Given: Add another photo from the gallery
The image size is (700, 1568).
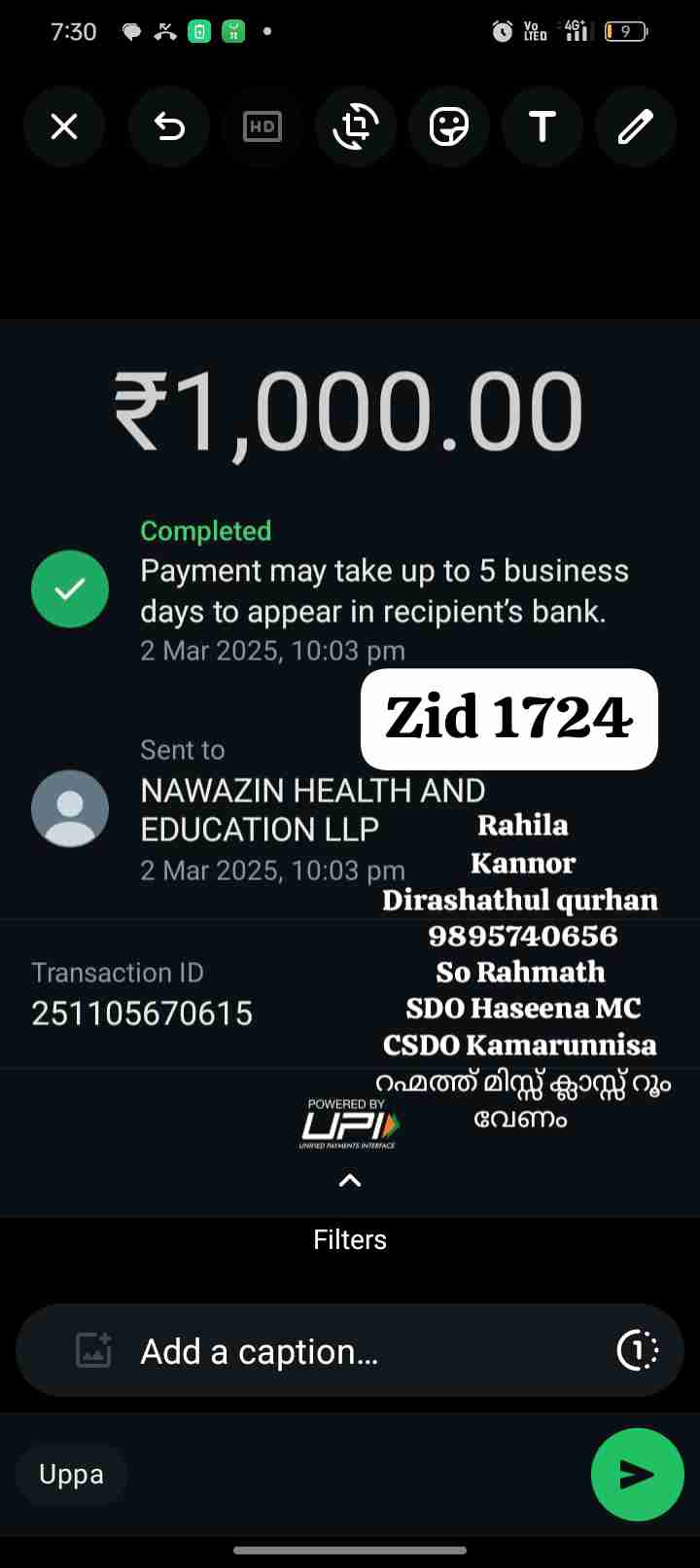Looking at the screenshot, I should coord(93,1351).
